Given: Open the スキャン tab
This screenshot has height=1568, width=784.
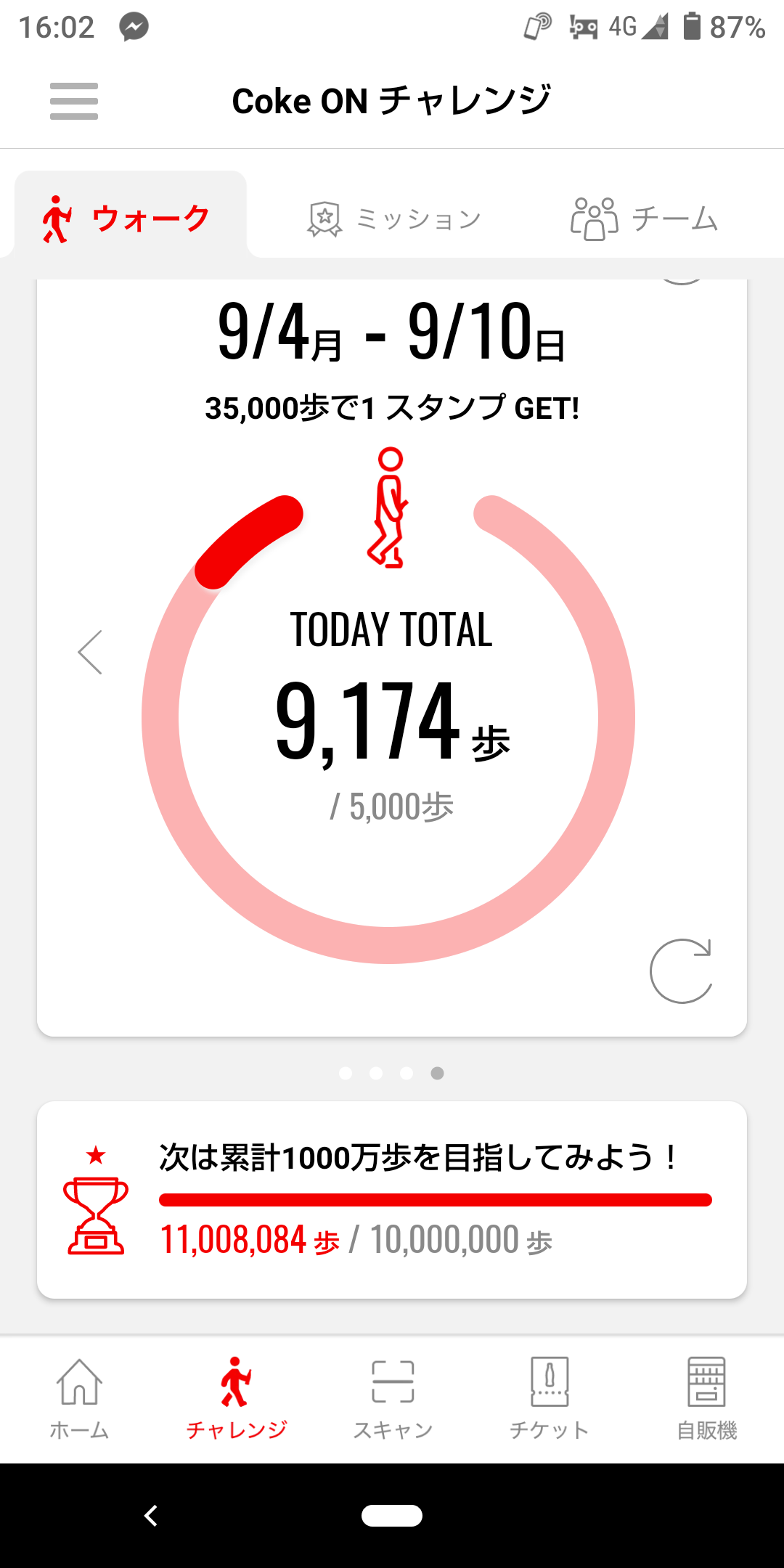Looking at the screenshot, I should point(393,1399).
